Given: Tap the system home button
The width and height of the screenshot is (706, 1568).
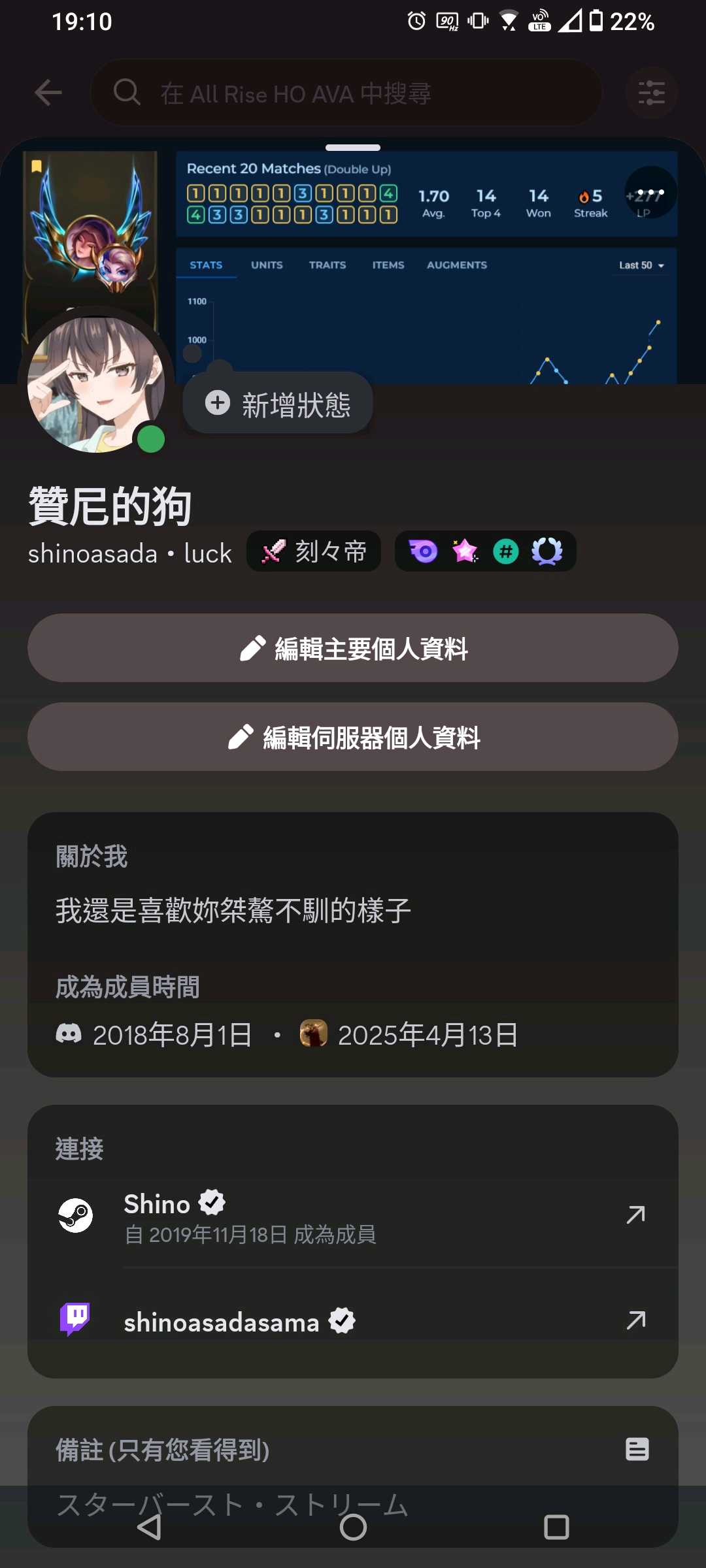Looking at the screenshot, I should pyautogui.click(x=353, y=1527).
